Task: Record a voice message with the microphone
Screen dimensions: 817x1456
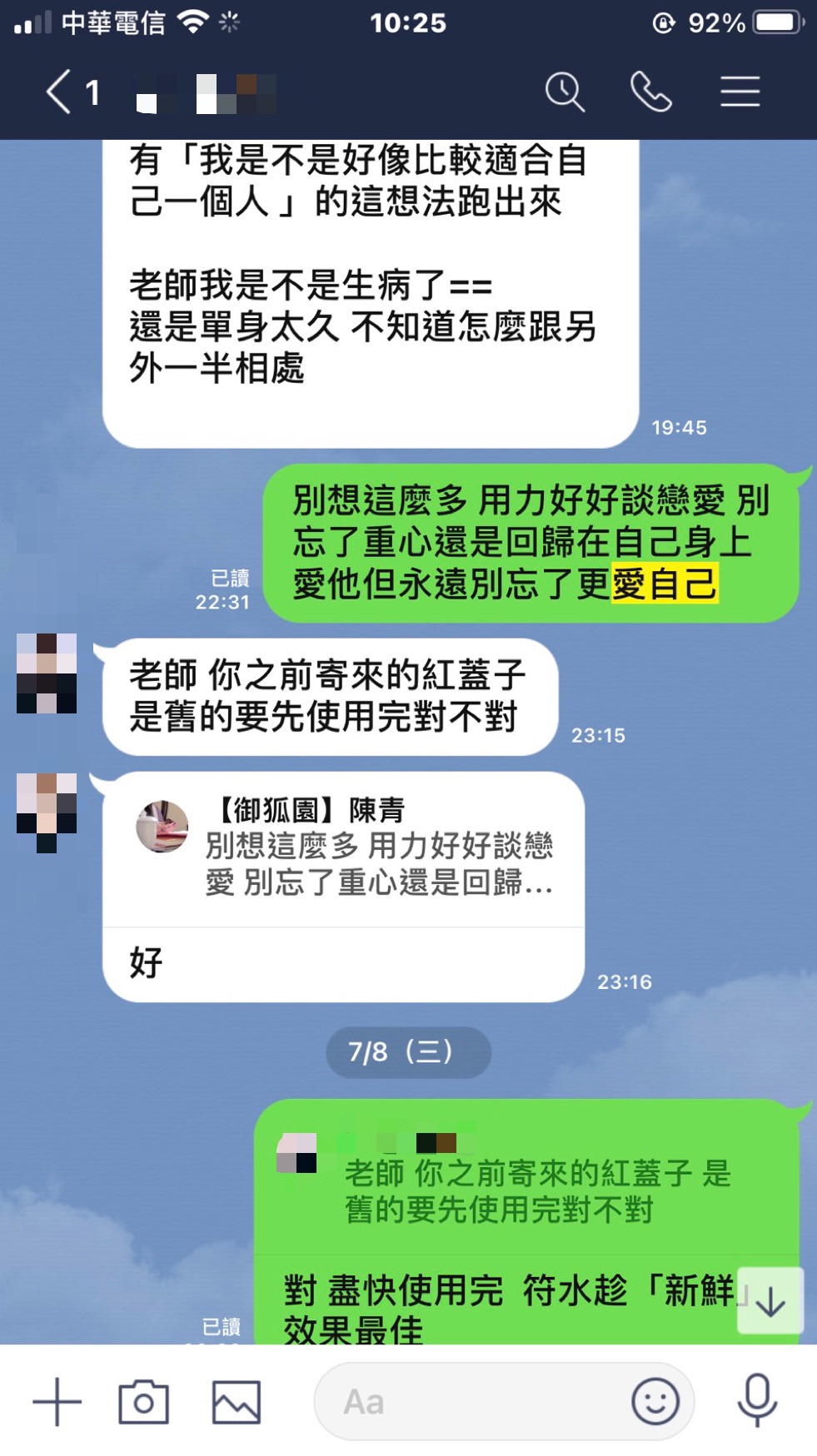Action: 756,1402
